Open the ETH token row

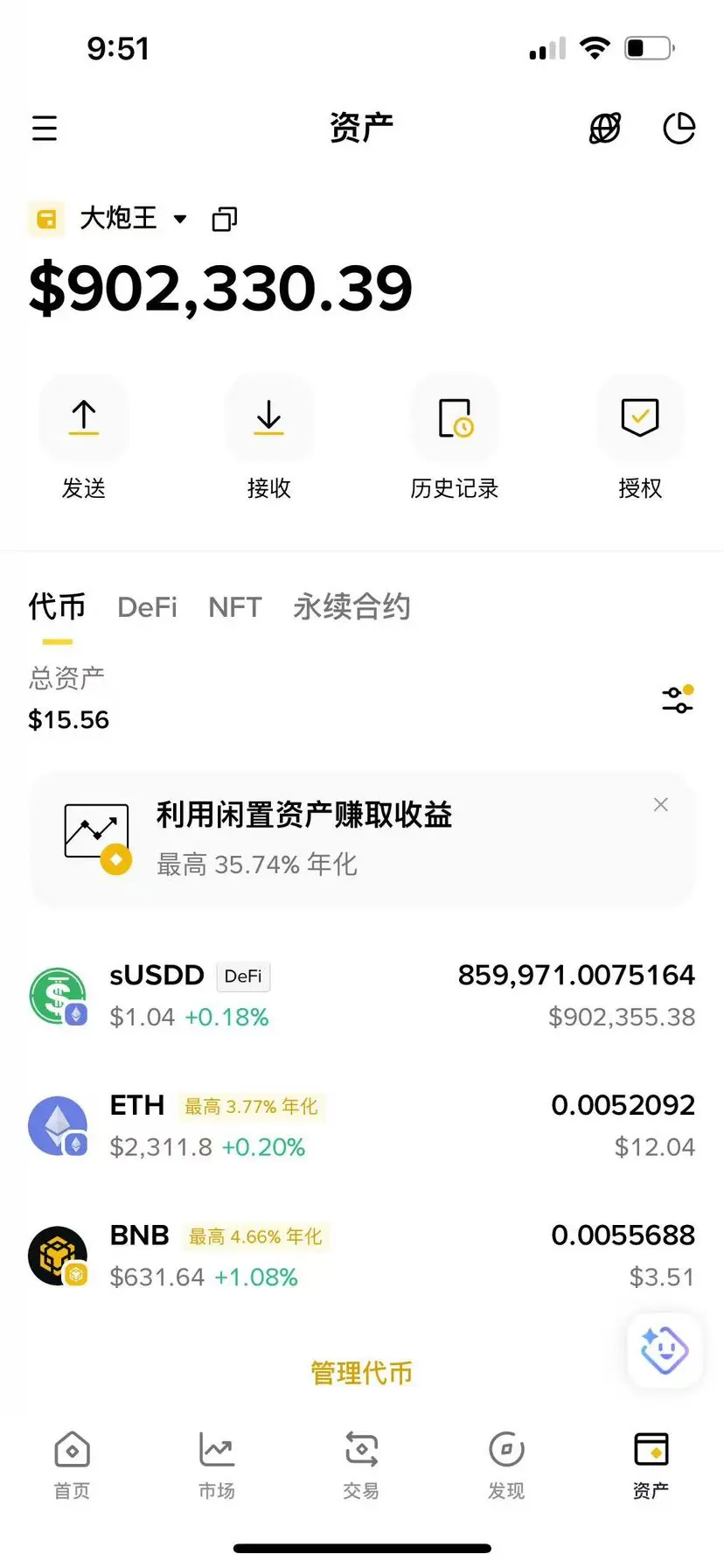[362, 1125]
